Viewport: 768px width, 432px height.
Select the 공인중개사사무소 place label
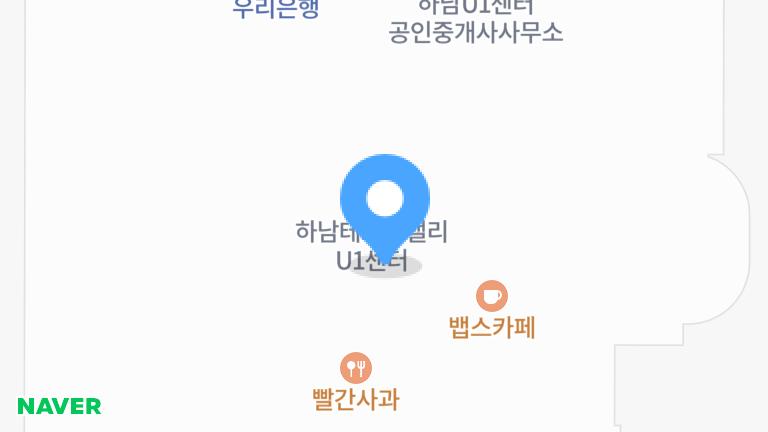[x=476, y=32]
